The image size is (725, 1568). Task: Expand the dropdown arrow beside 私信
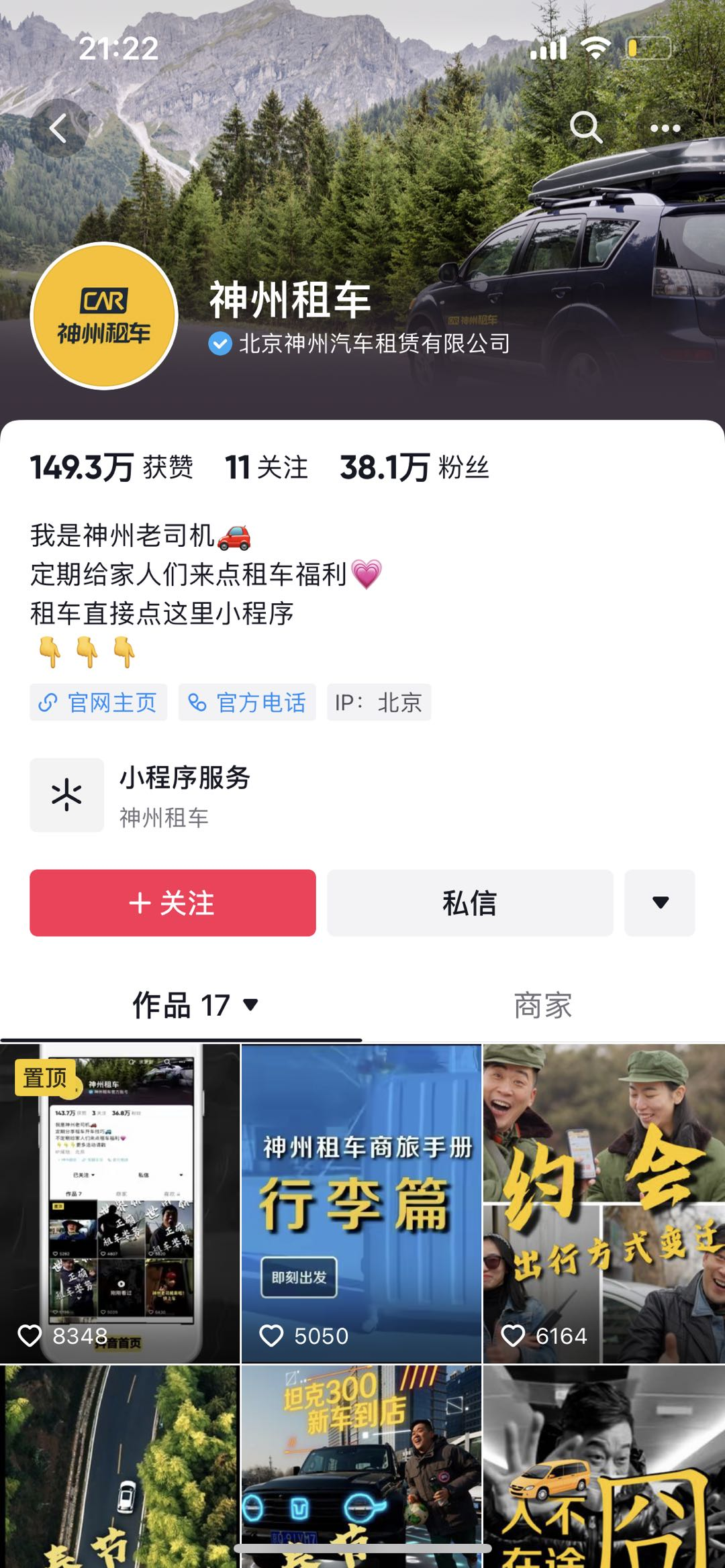click(660, 903)
